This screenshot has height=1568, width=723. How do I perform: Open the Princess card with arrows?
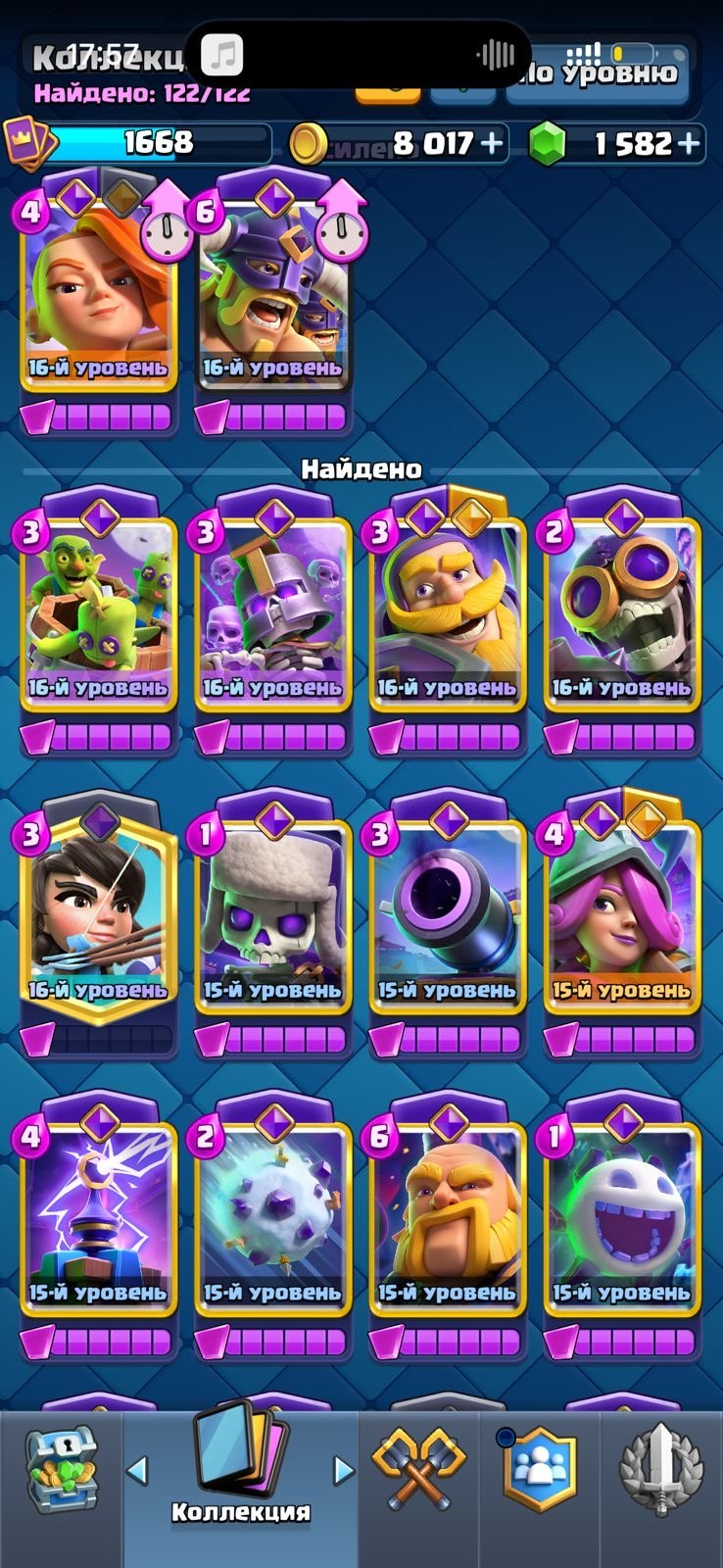tap(98, 924)
